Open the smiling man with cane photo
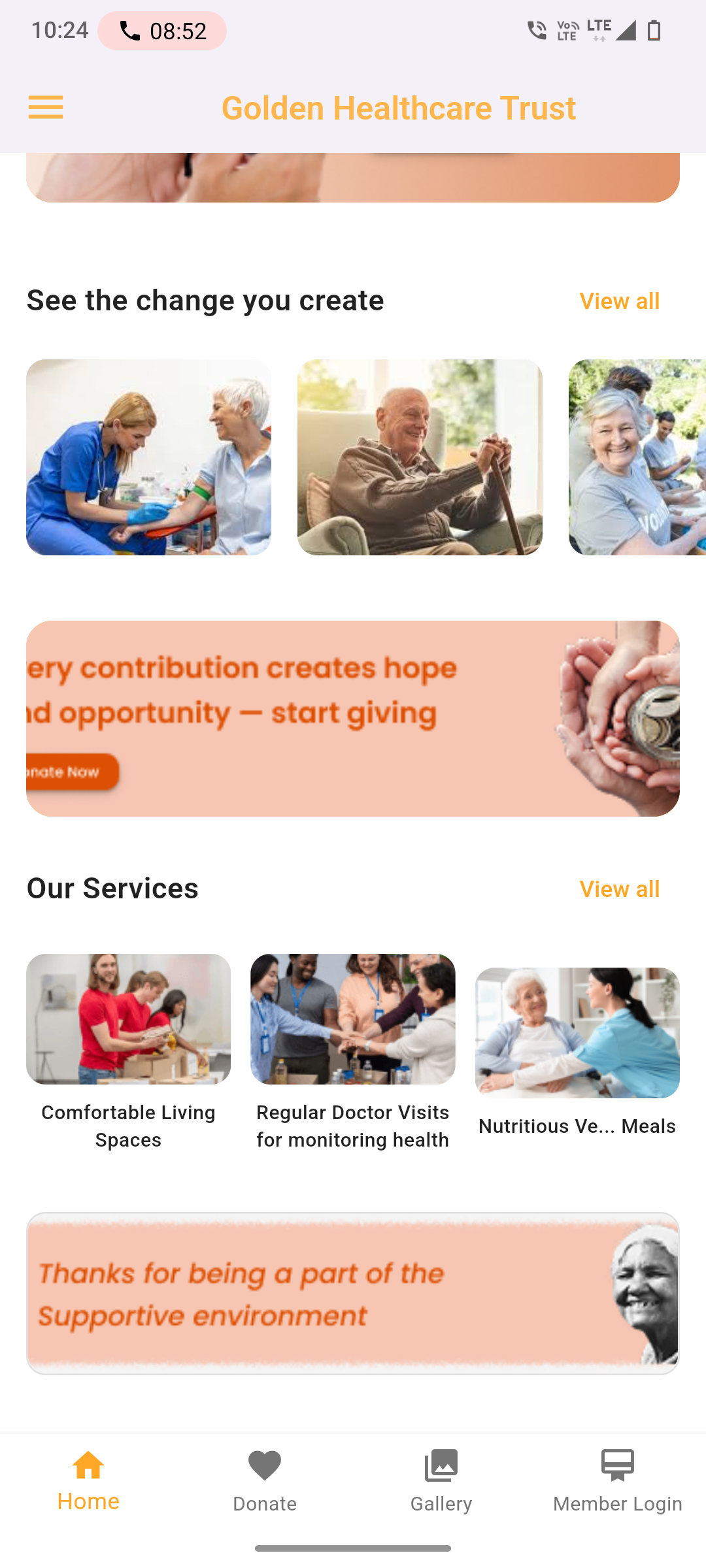Image resolution: width=706 pixels, height=1568 pixels. pyautogui.click(x=420, y=457)
